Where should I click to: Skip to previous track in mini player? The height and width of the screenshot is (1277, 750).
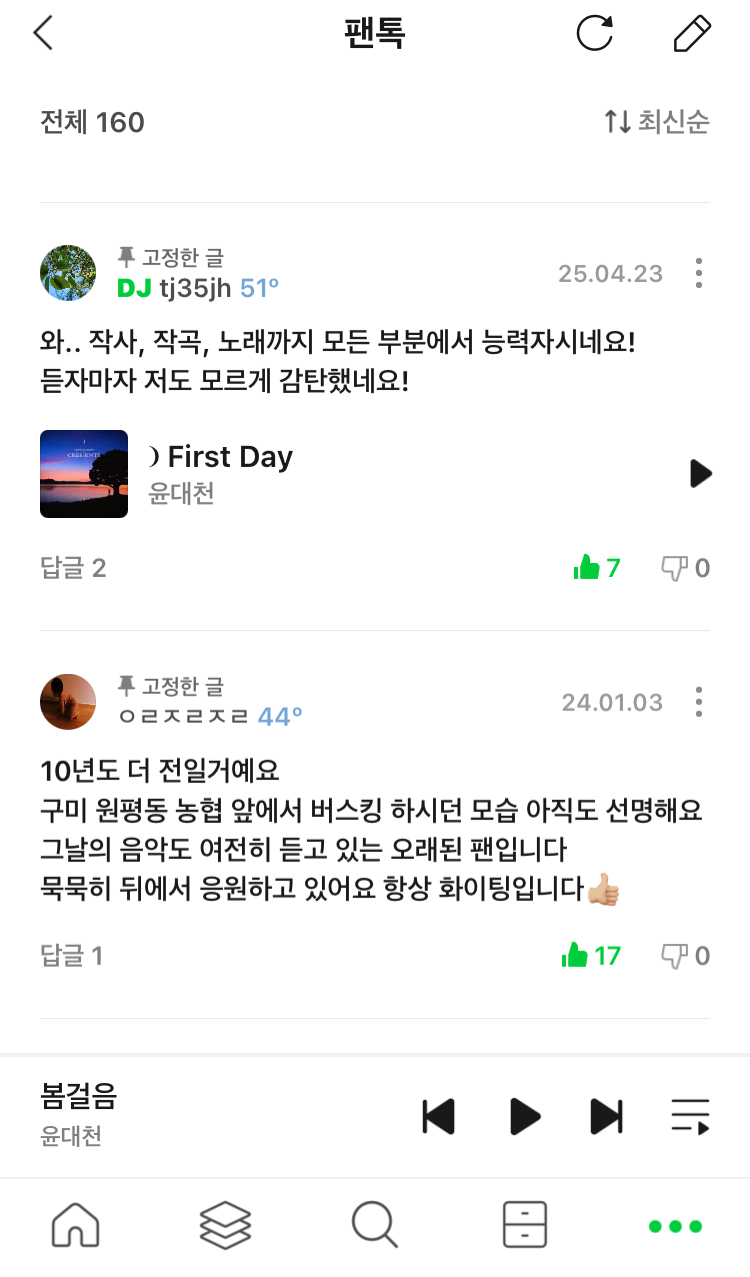coord(438,1116)
